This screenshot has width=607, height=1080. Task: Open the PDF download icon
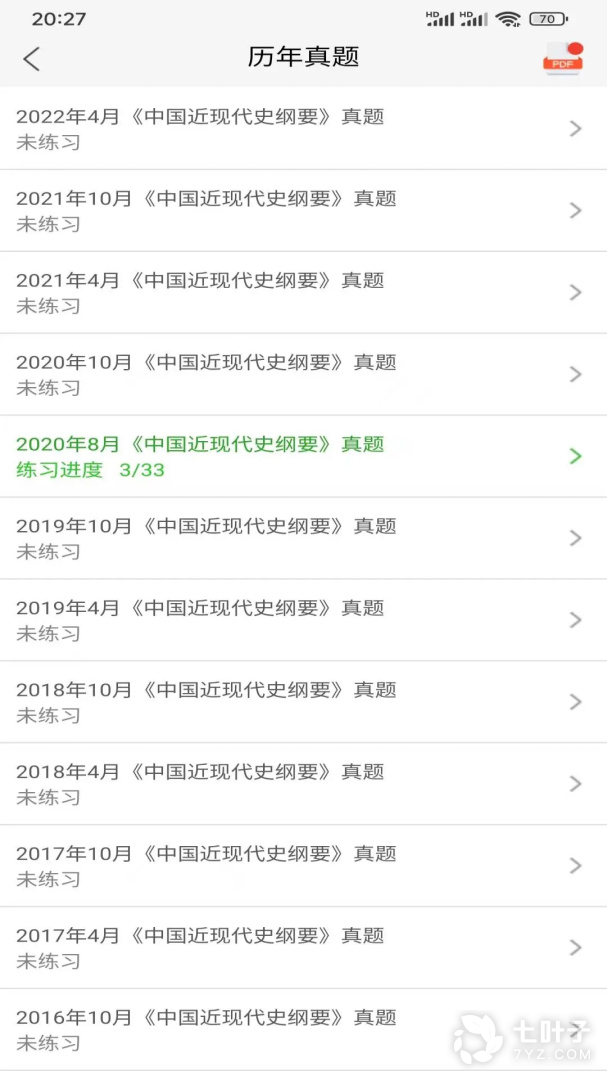pos(563,59)
